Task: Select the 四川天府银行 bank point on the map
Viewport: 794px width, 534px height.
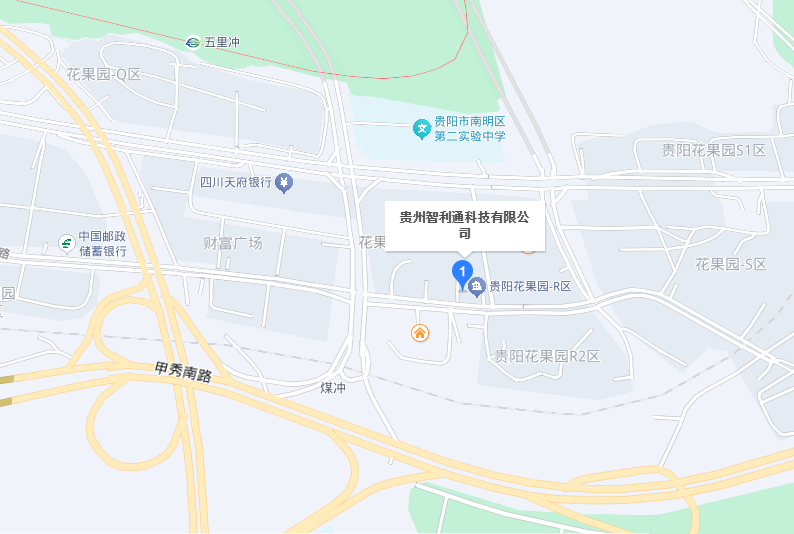Action: click(285, 183)
